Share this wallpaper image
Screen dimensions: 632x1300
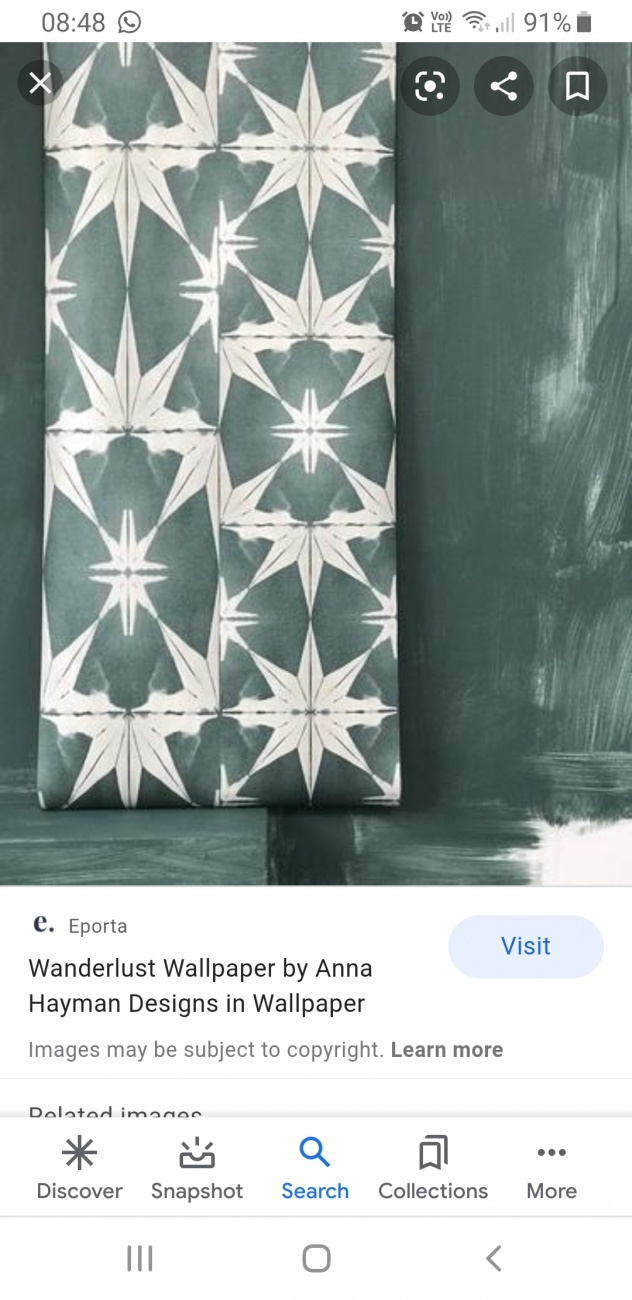click(503, 86)
